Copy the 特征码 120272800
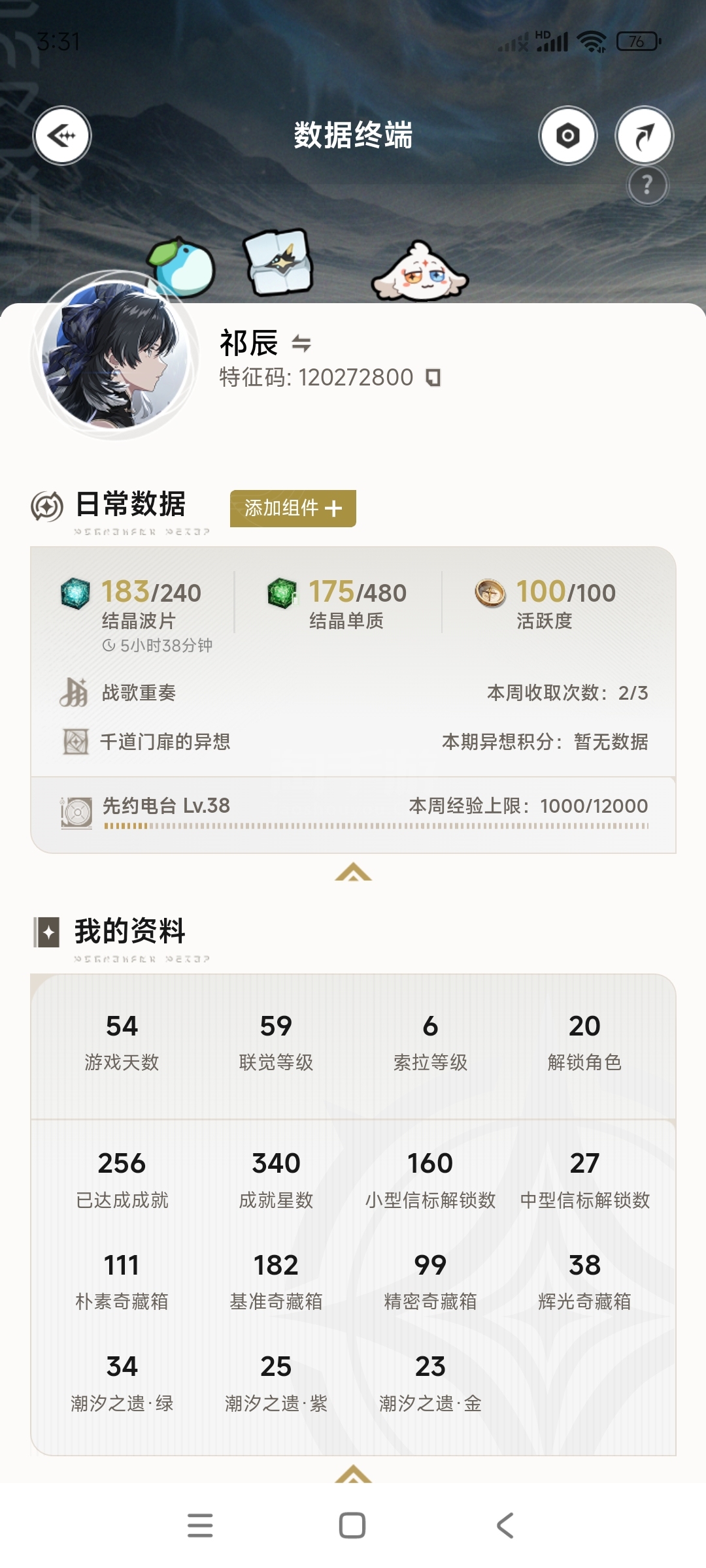This screenshot has width=706, height=1568. (x=433, y=378)
